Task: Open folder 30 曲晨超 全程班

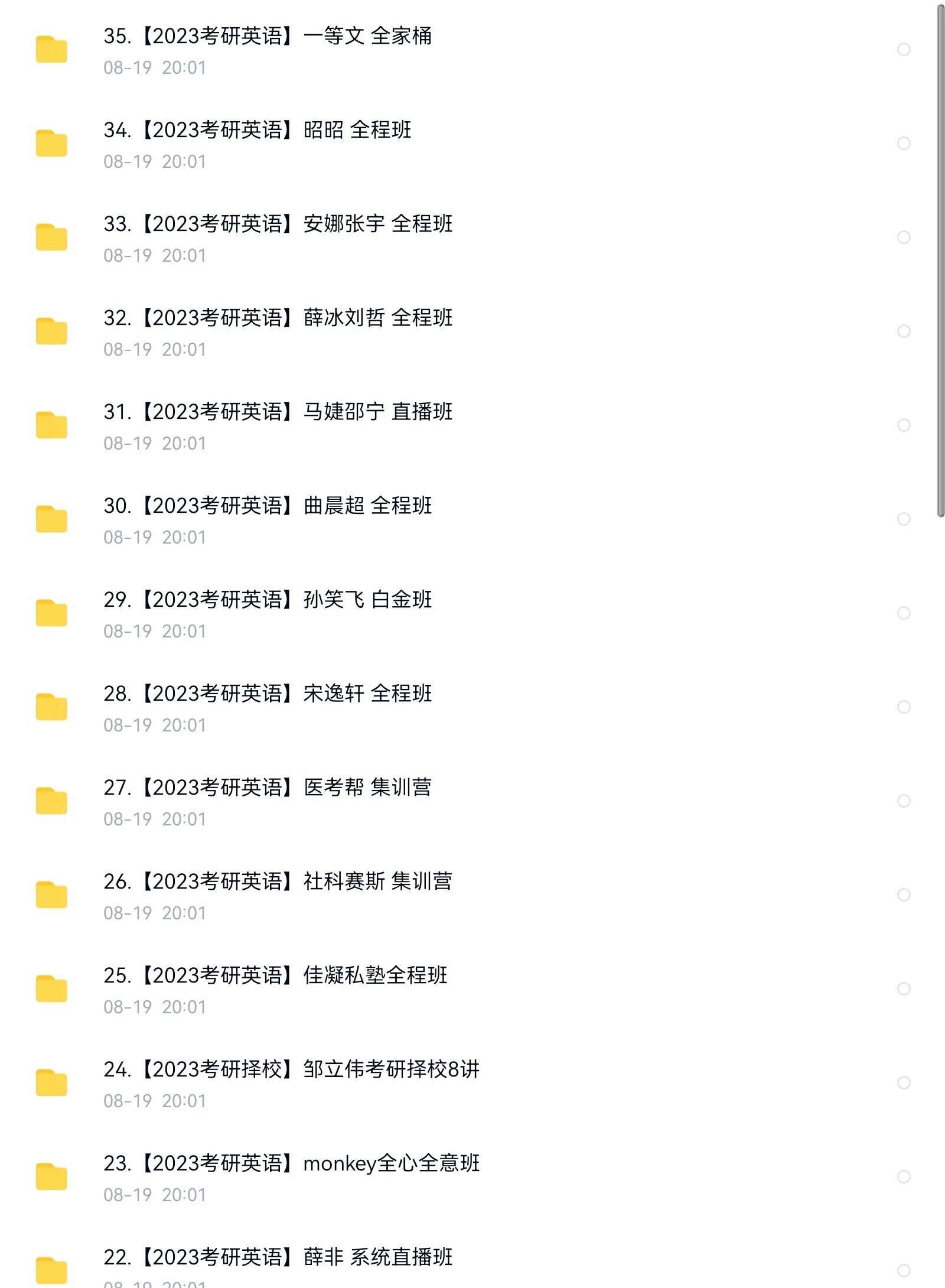Action: point(267,506)
